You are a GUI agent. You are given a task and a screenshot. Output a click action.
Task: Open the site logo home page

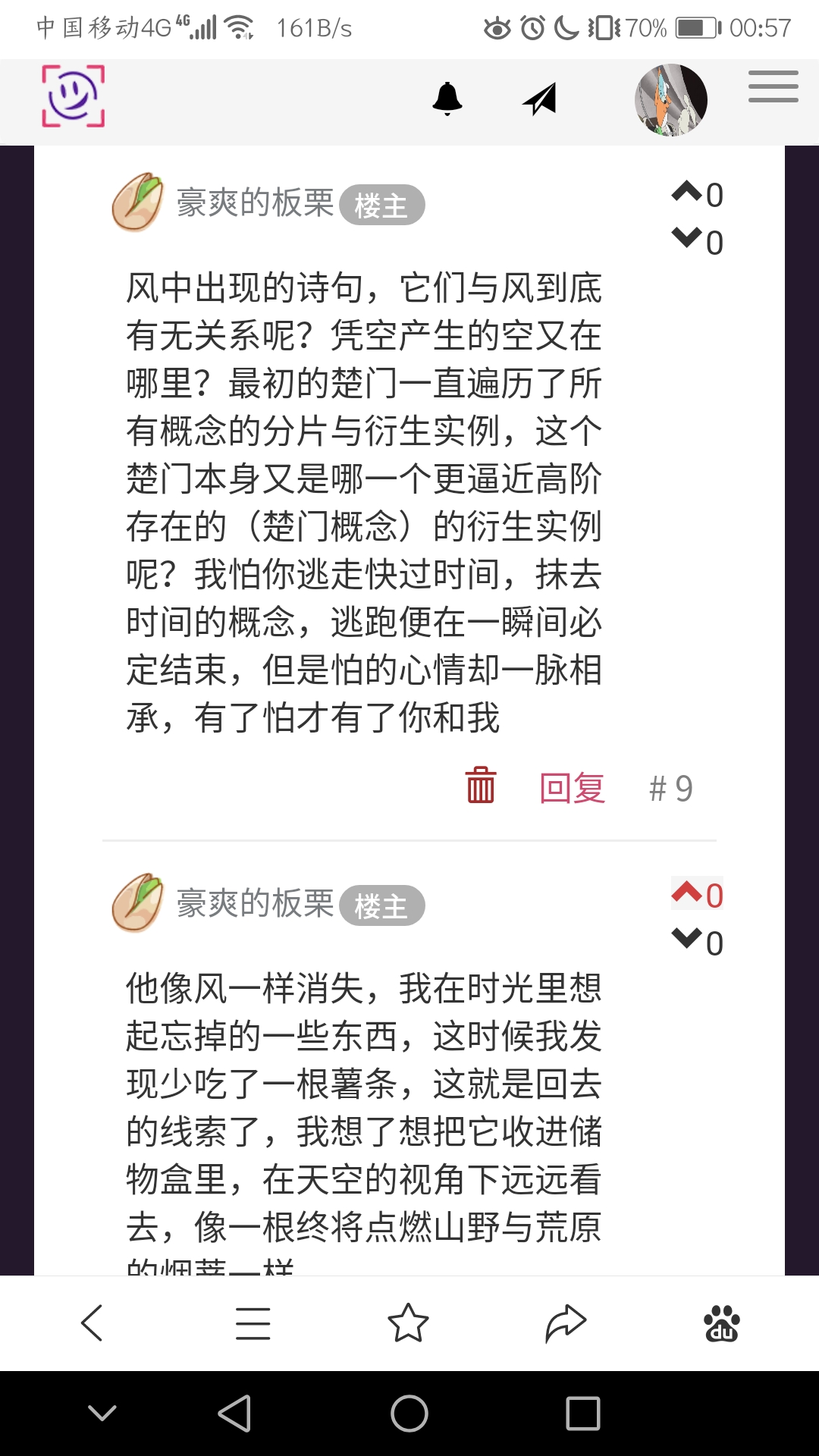[73, 96]
